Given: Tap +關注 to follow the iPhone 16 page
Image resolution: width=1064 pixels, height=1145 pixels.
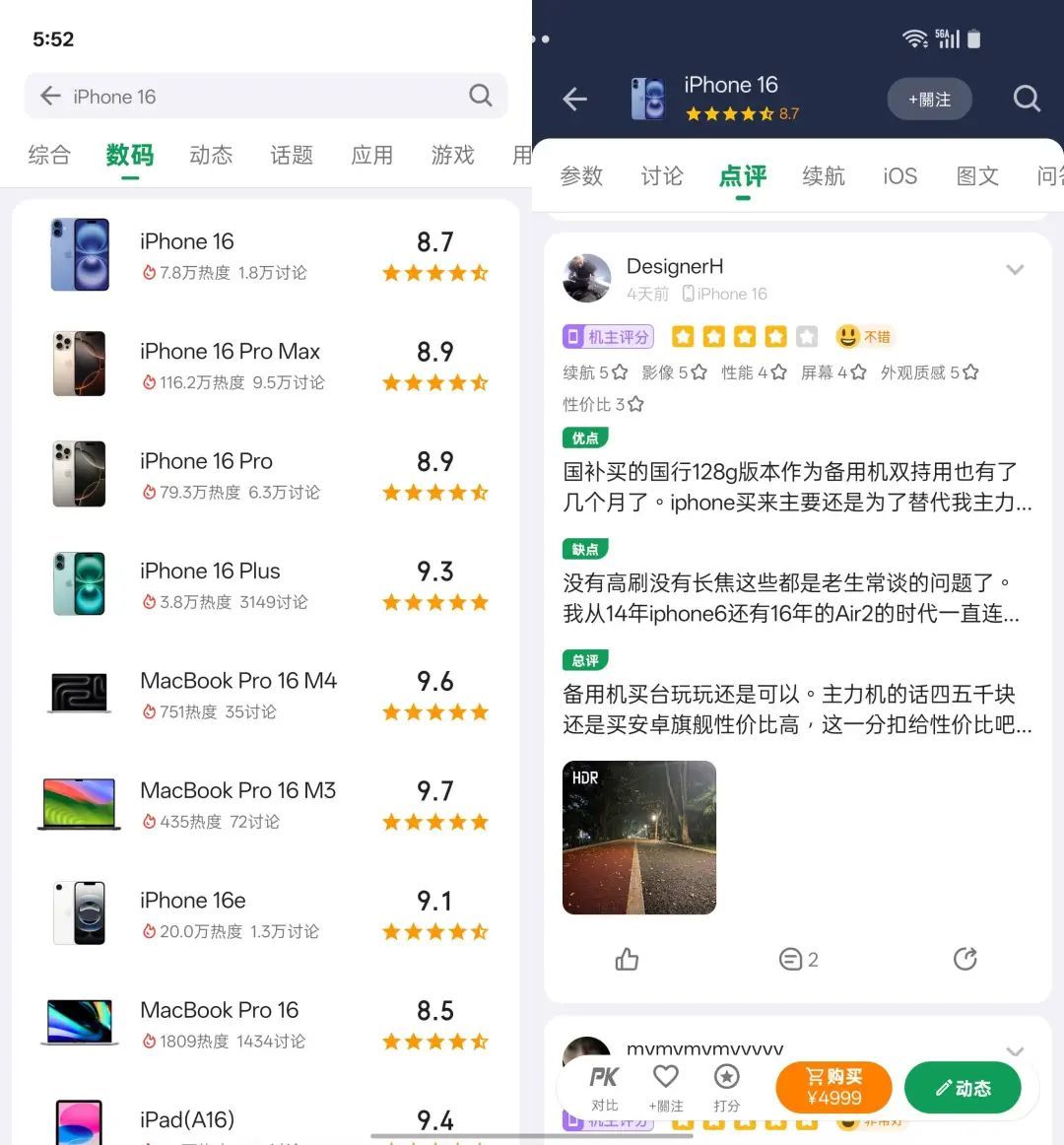Looking at the screenshot, I should coord(929,99).
